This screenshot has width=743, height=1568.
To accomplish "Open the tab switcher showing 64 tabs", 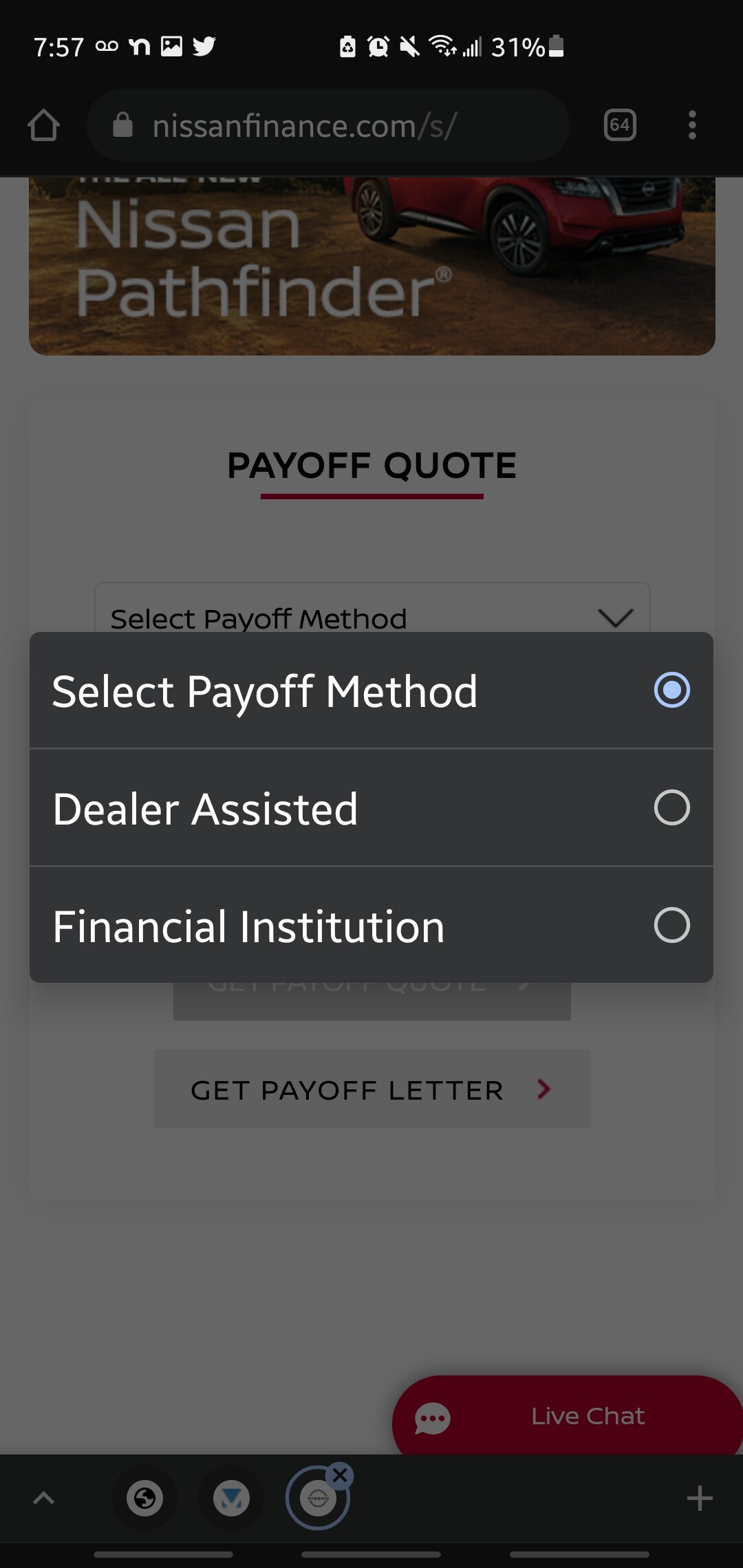I will click(x=620, y=125).
